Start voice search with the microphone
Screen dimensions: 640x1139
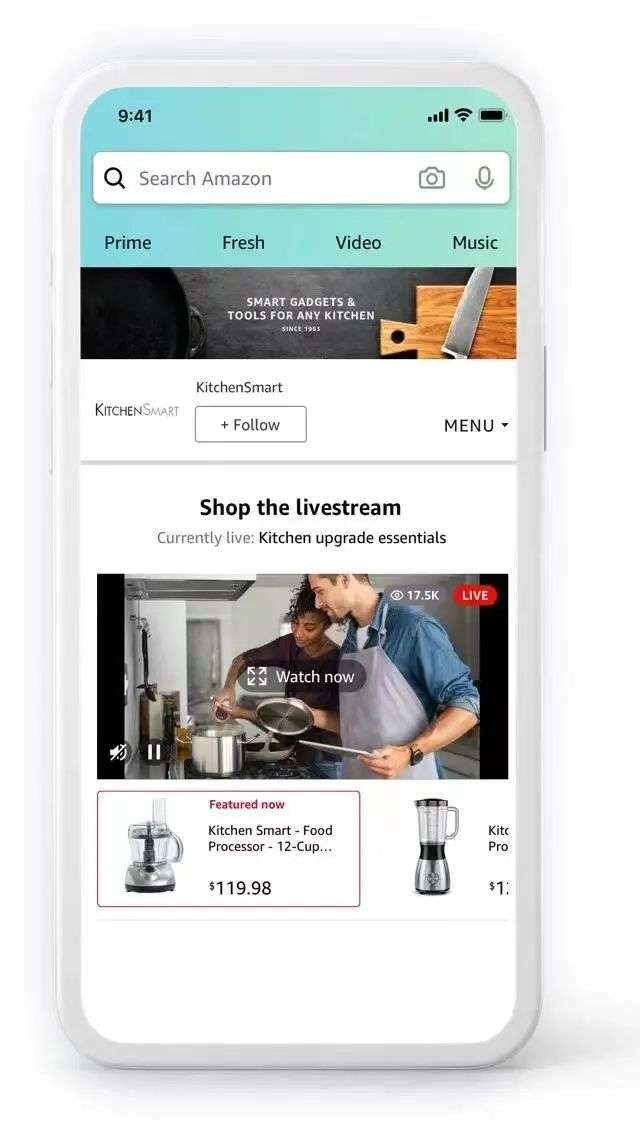(484, 178)
